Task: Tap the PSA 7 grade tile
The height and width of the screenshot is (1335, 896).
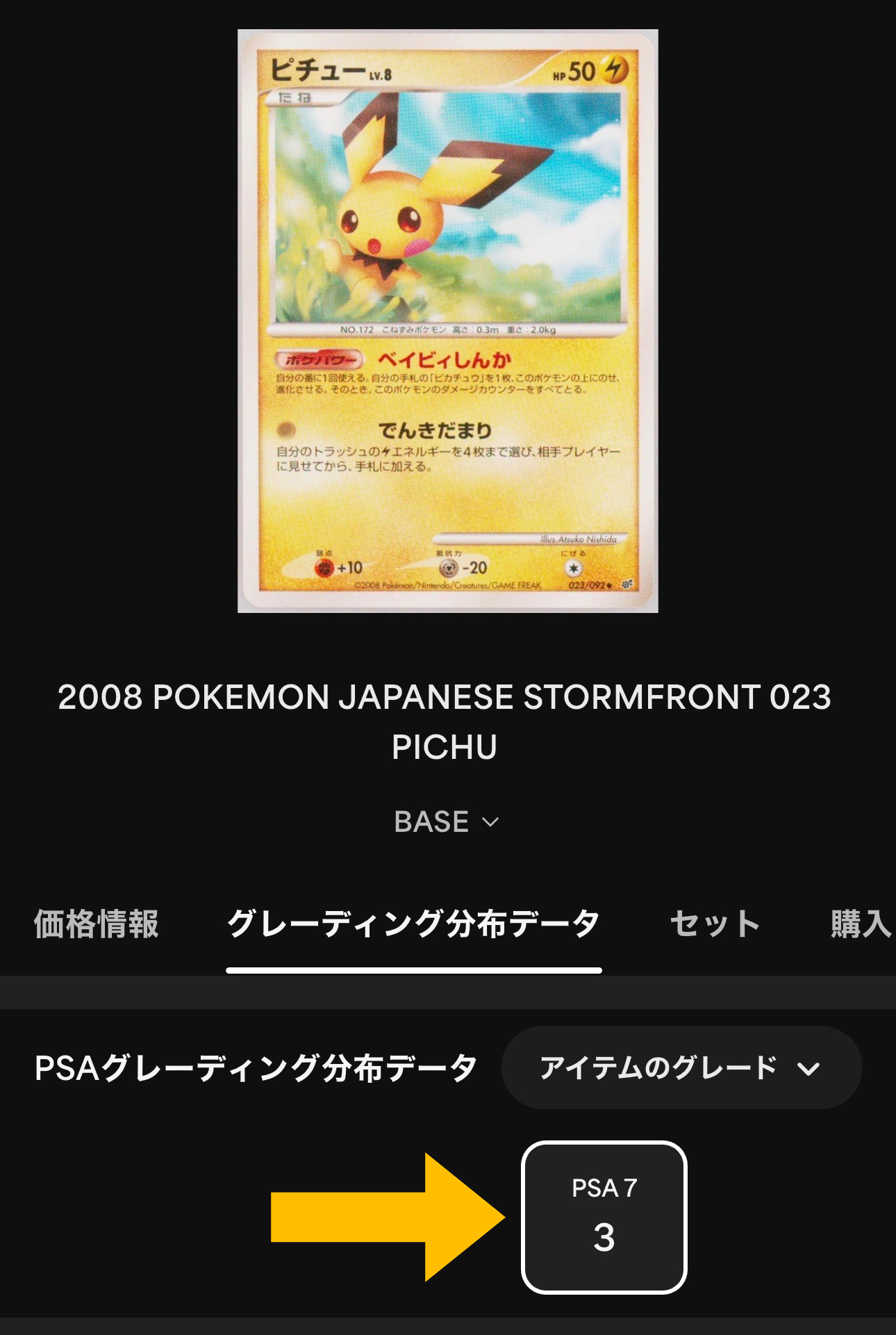Action: point(604,1217)
